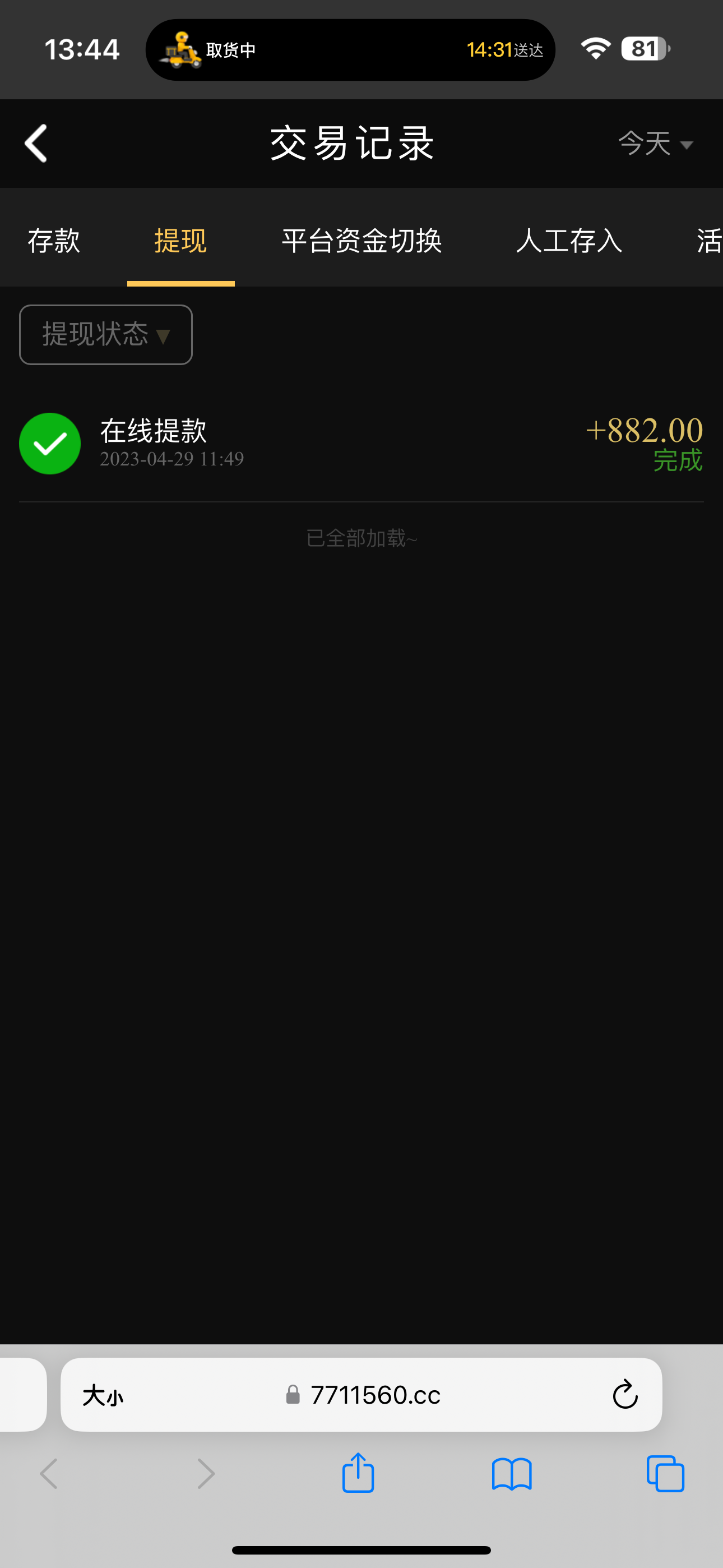Open Safari bookmarks
The image size is (723, 1568).
click(x=511, y=1474)
